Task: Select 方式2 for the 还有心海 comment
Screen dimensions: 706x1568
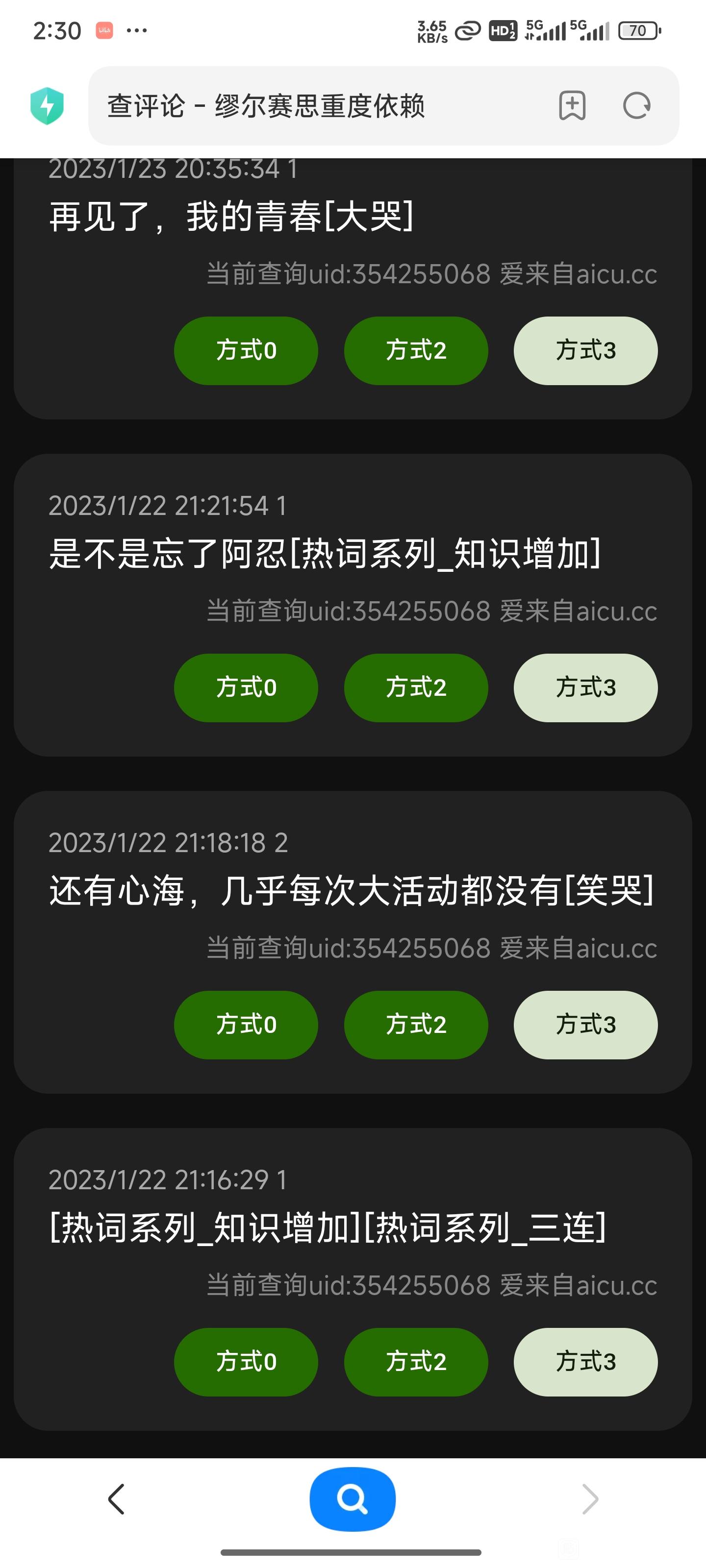Action: tap(415, 1025)
